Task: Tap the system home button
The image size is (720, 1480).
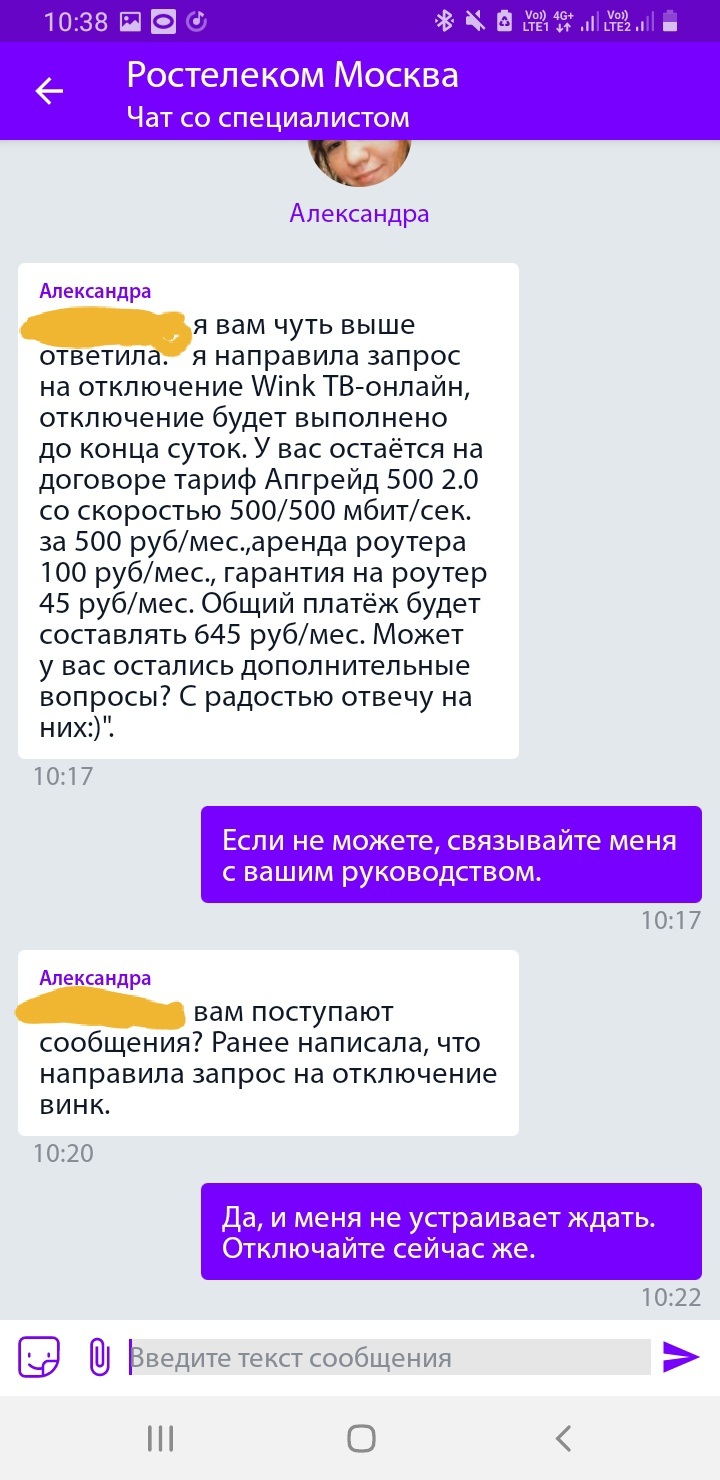Action: pos(361,1438)
